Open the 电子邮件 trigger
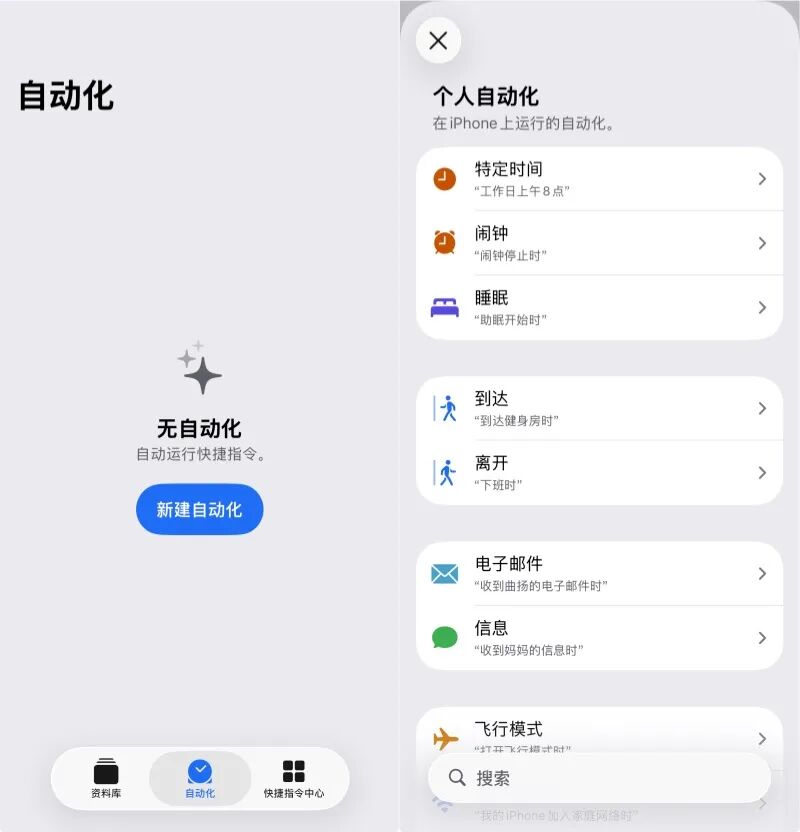 coord(599,573)
